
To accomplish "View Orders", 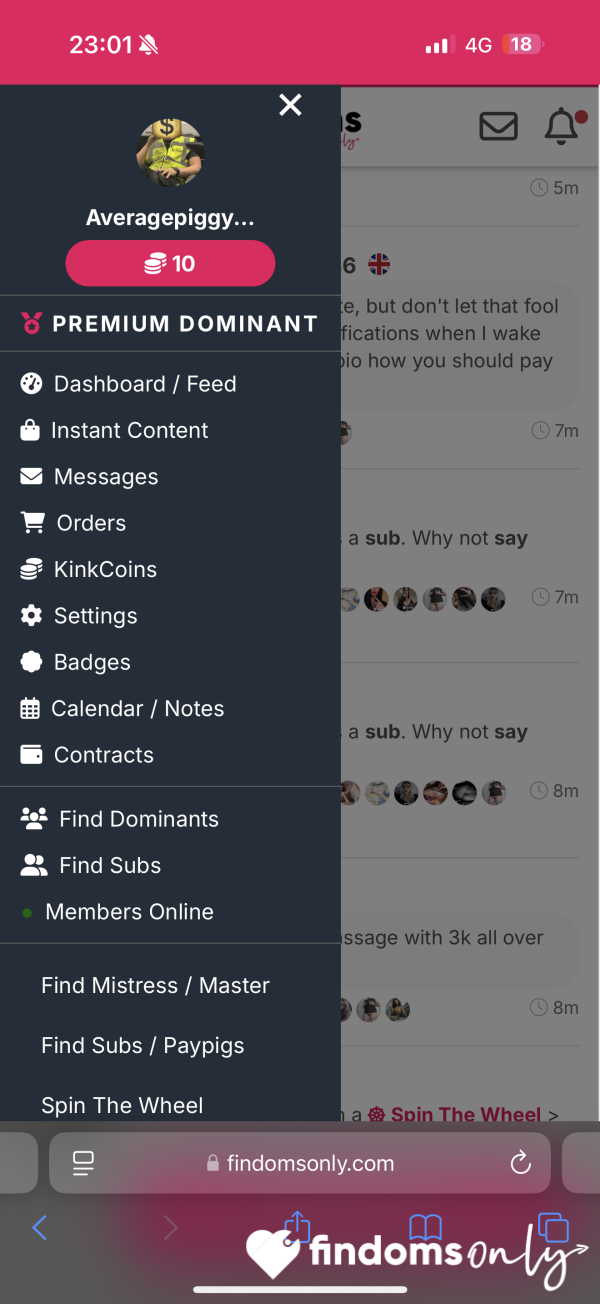I will tap(73, 523).
